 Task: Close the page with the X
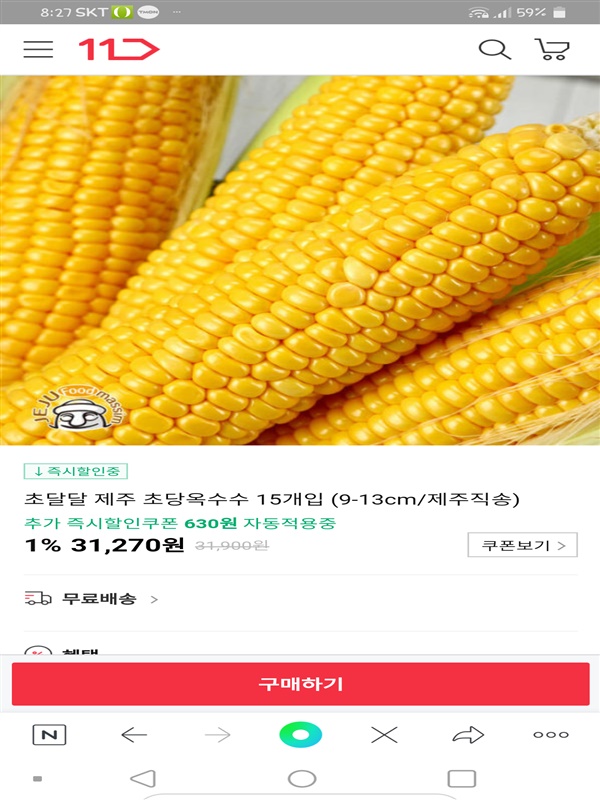click(384, 735)
